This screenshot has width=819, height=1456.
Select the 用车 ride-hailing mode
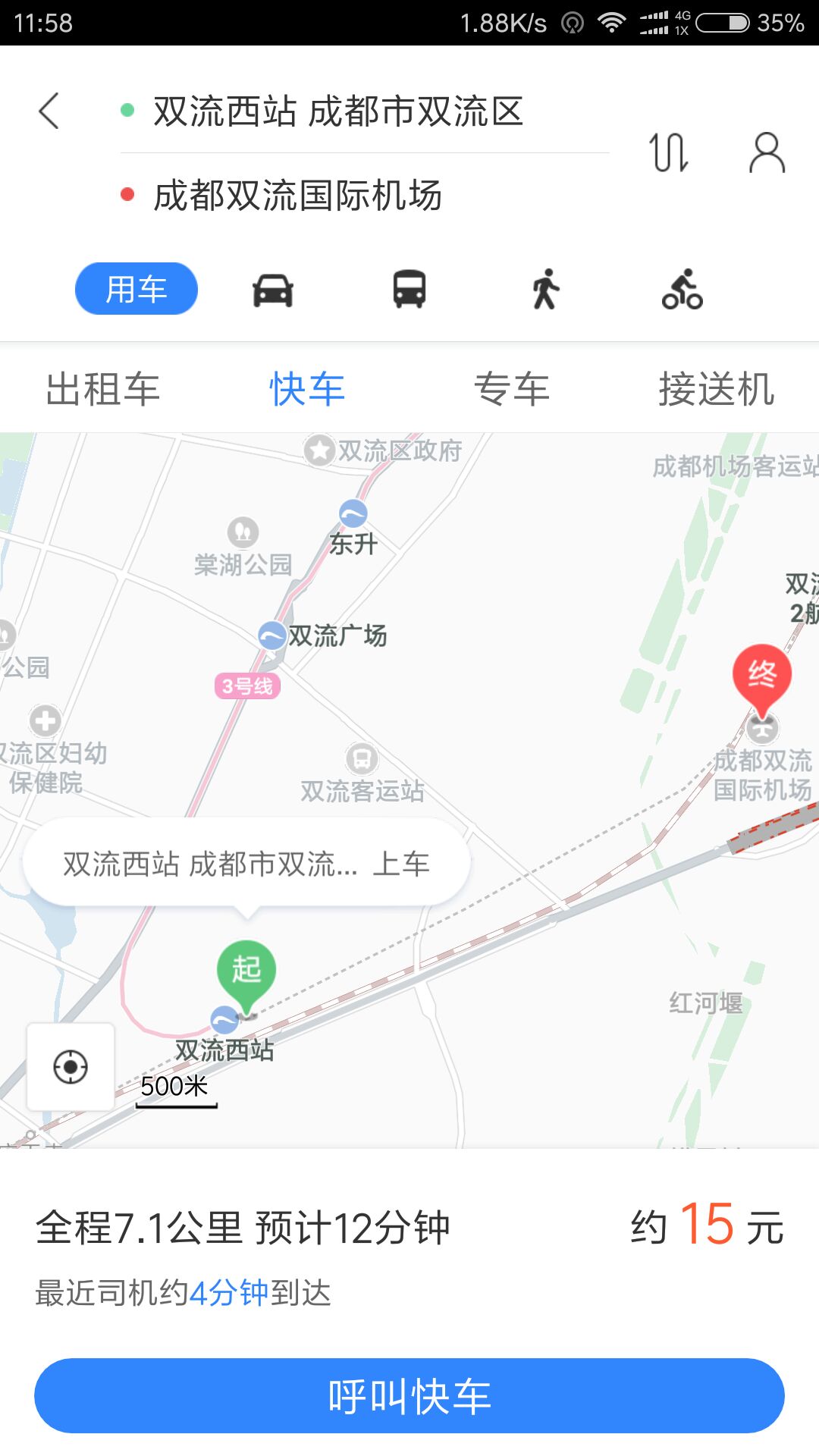pos(136,289)
